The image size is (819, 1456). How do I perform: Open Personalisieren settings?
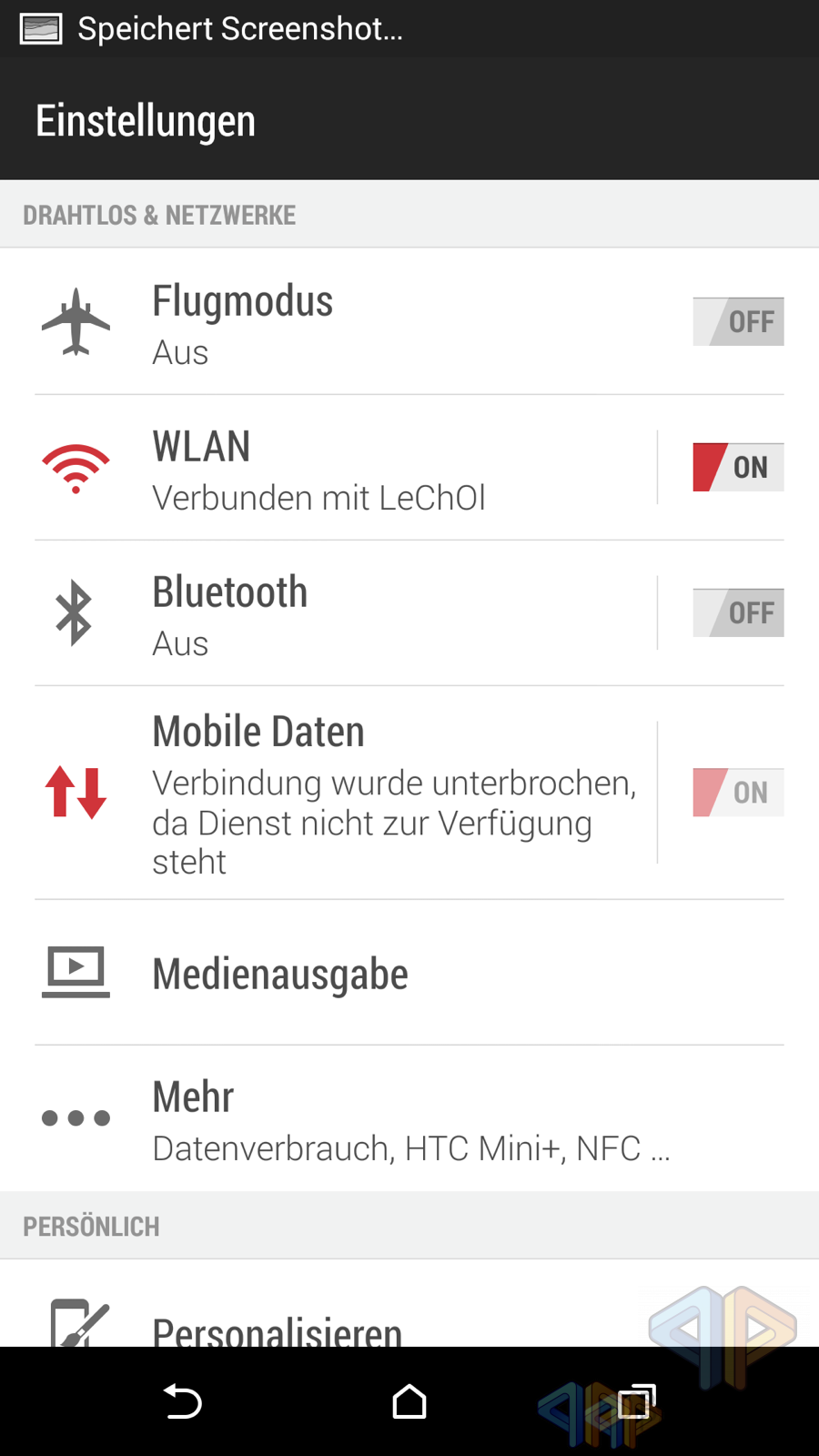coord(409,1304)
